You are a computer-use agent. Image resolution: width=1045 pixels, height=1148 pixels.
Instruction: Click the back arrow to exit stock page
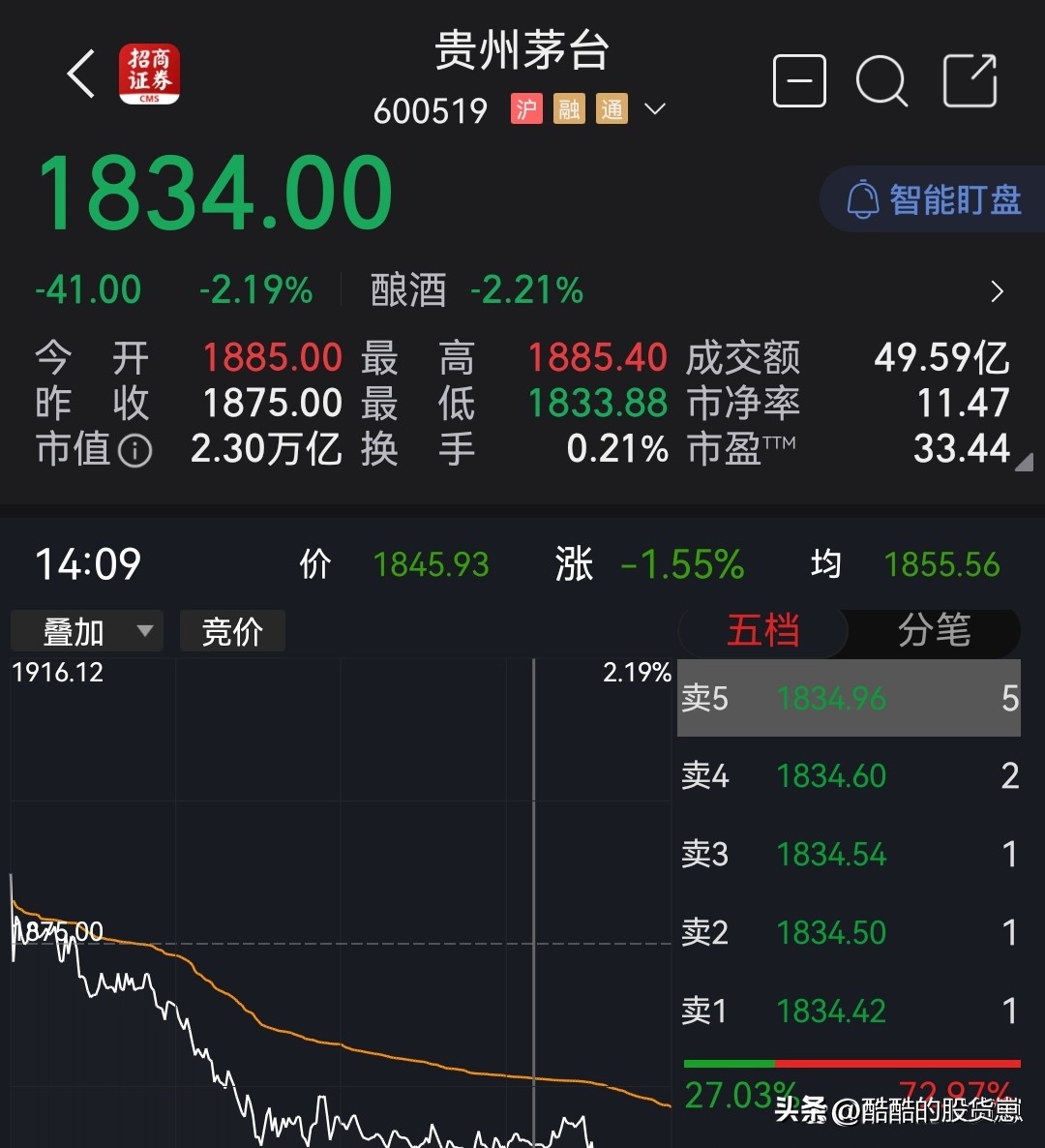coord(81,75)
